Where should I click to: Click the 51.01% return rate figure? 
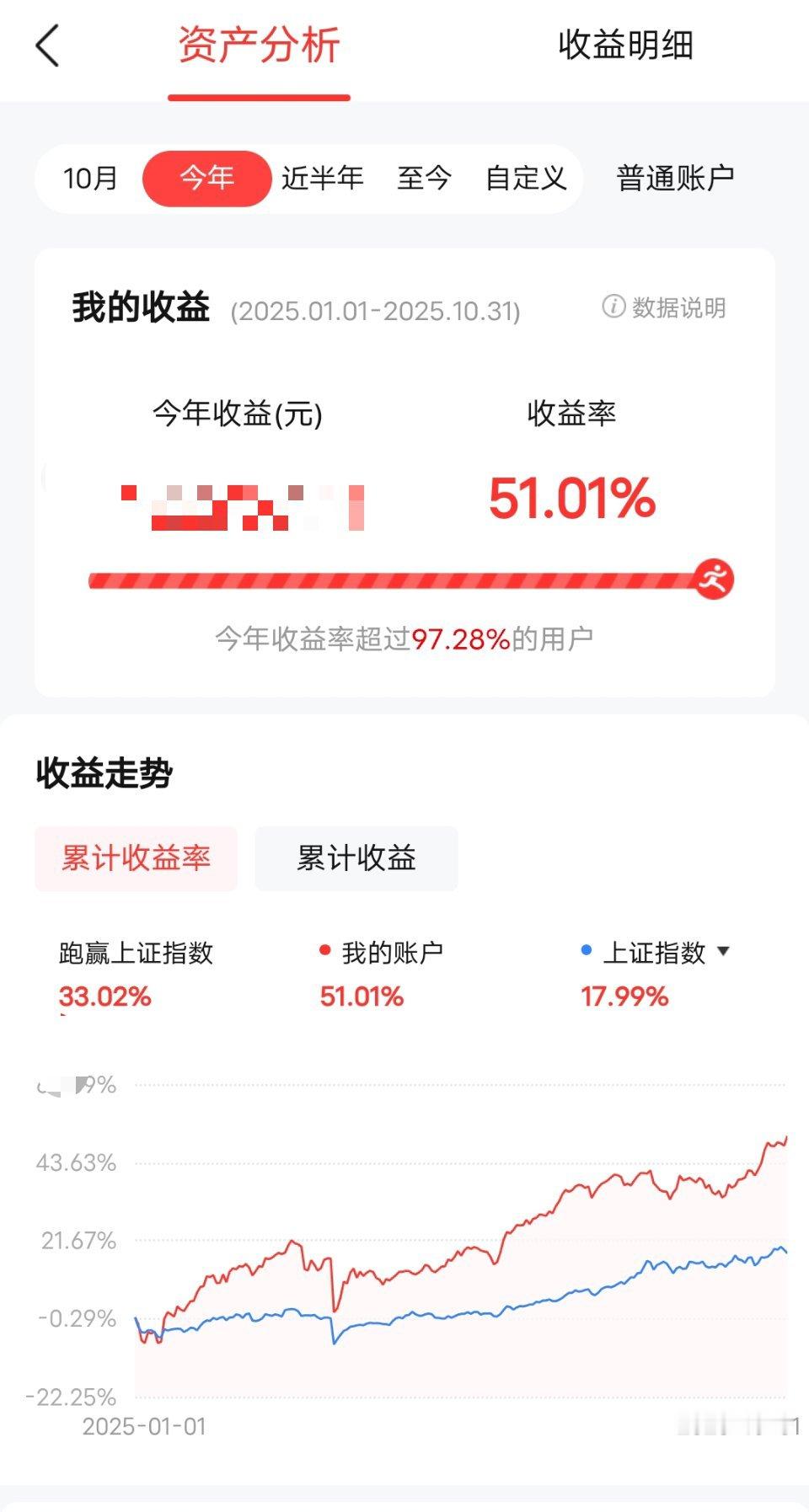click(x=572, y=500)
